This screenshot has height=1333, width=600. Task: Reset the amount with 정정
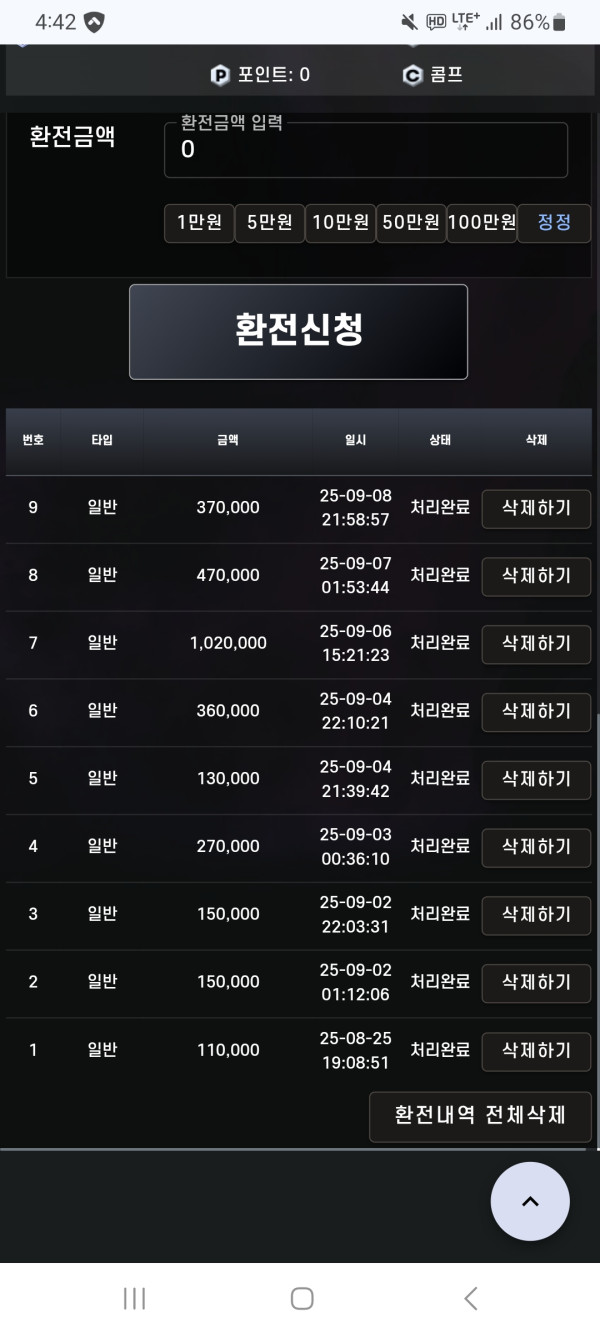pos(554,223)
